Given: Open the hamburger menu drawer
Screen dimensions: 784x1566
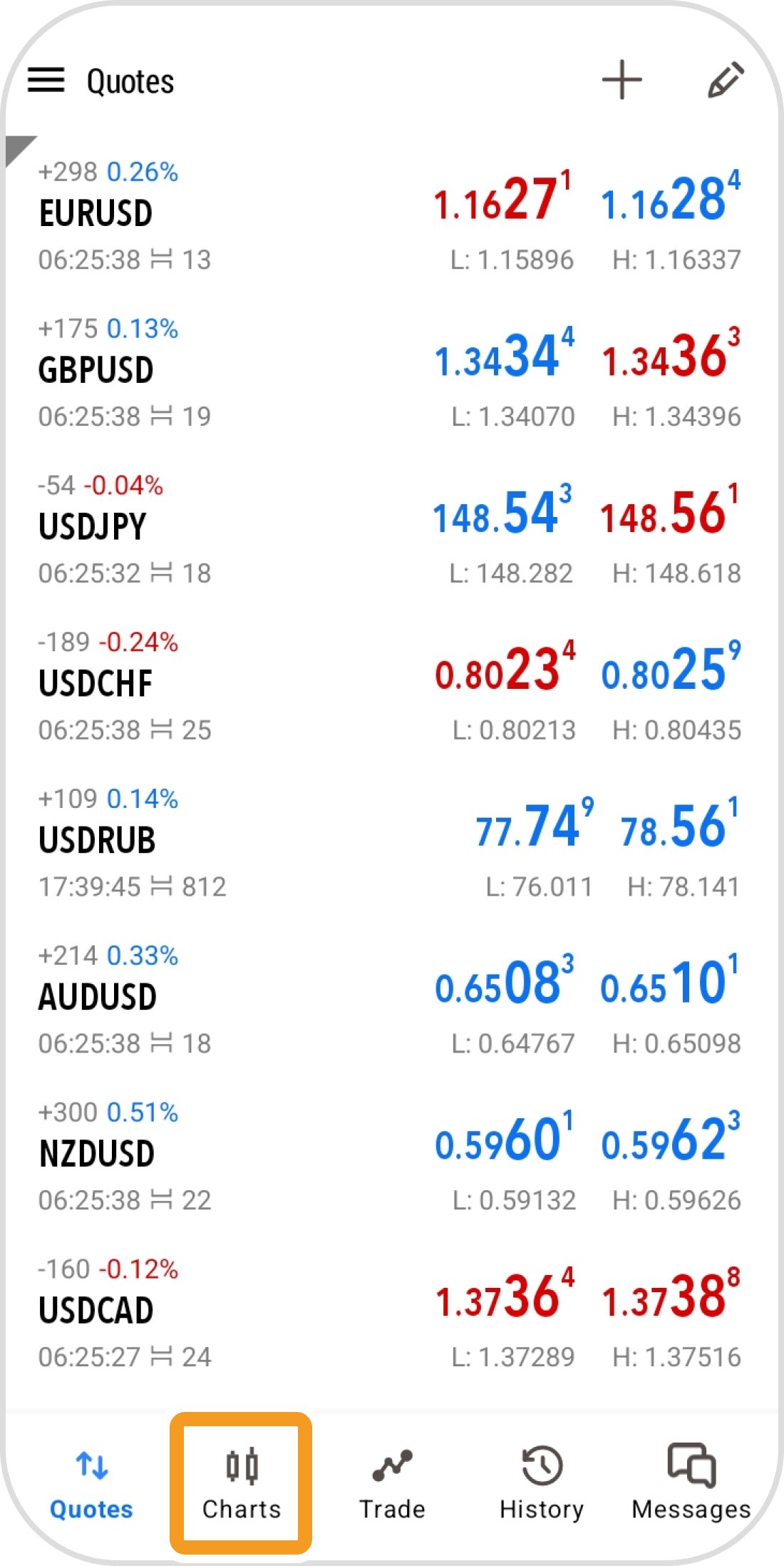Looking at the screenshot, I should click(46, 80).
